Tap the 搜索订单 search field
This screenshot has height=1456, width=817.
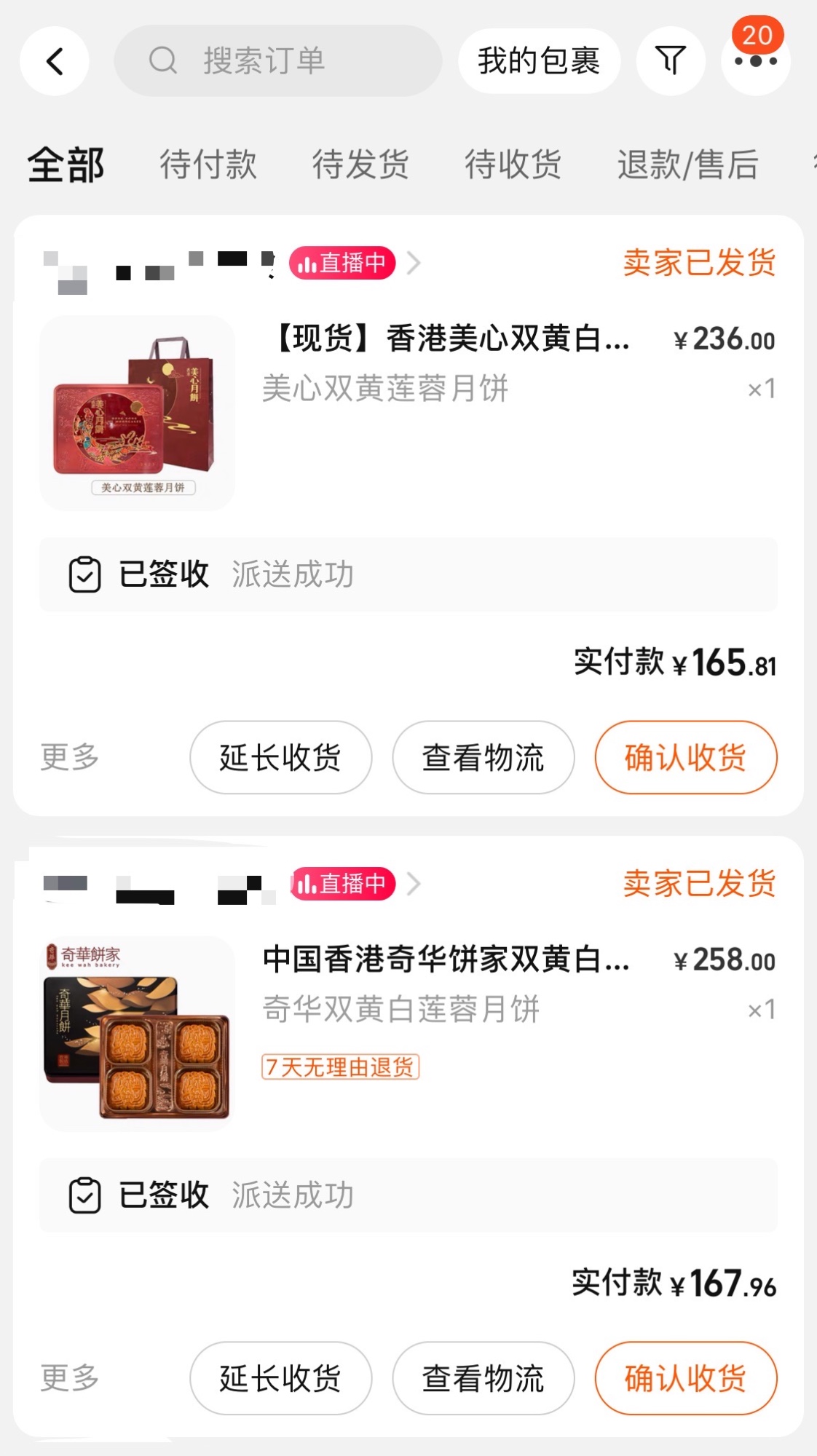pos(278,61)
